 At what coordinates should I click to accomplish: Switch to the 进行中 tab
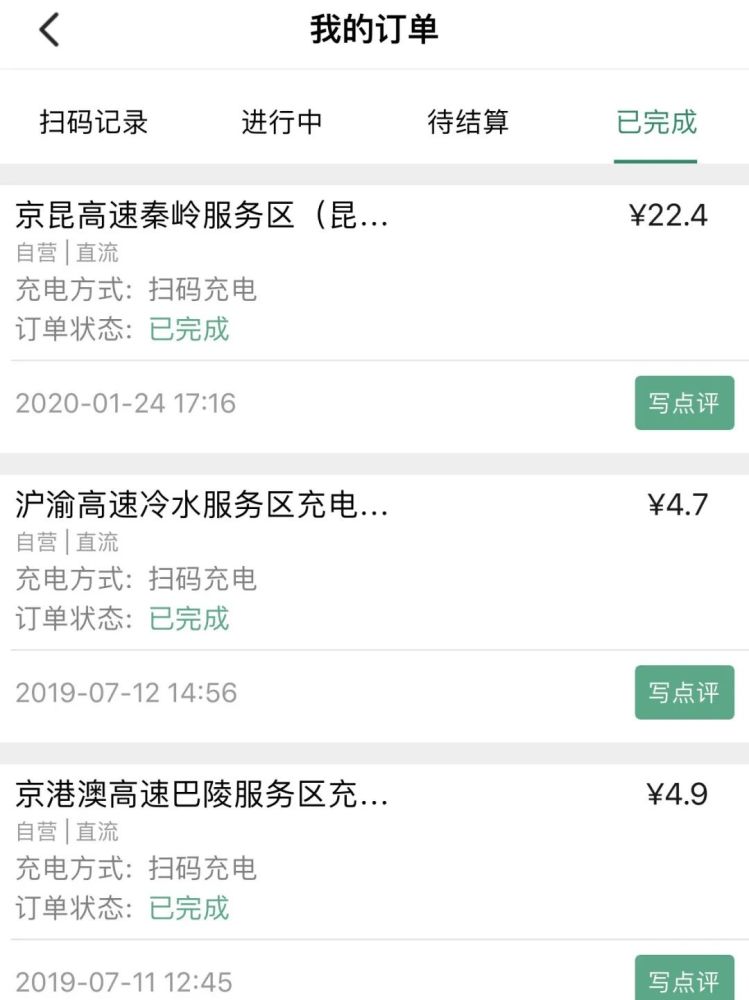[282, 122]
